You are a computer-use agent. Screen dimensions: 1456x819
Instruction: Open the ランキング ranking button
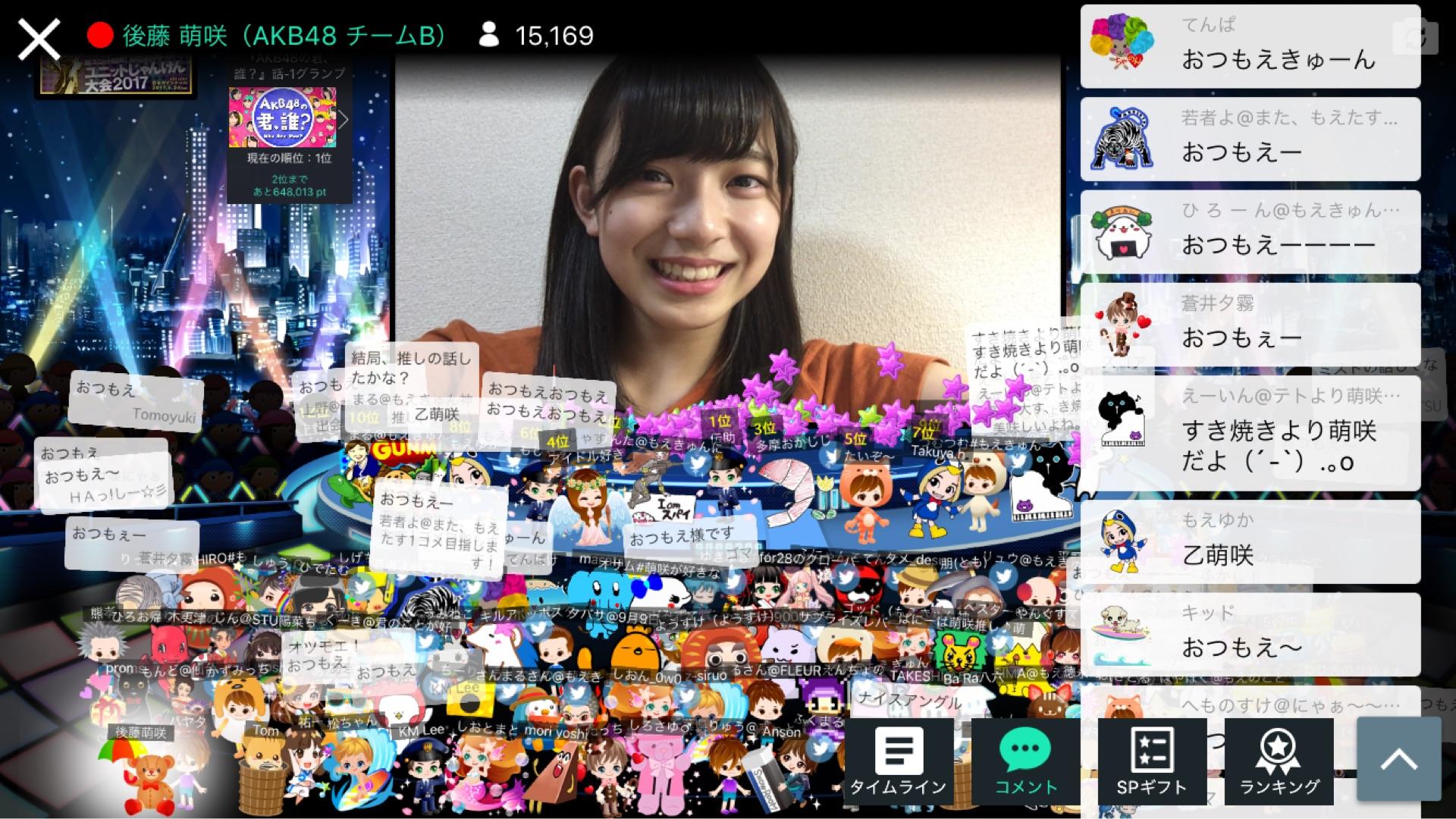(1279, 761)
